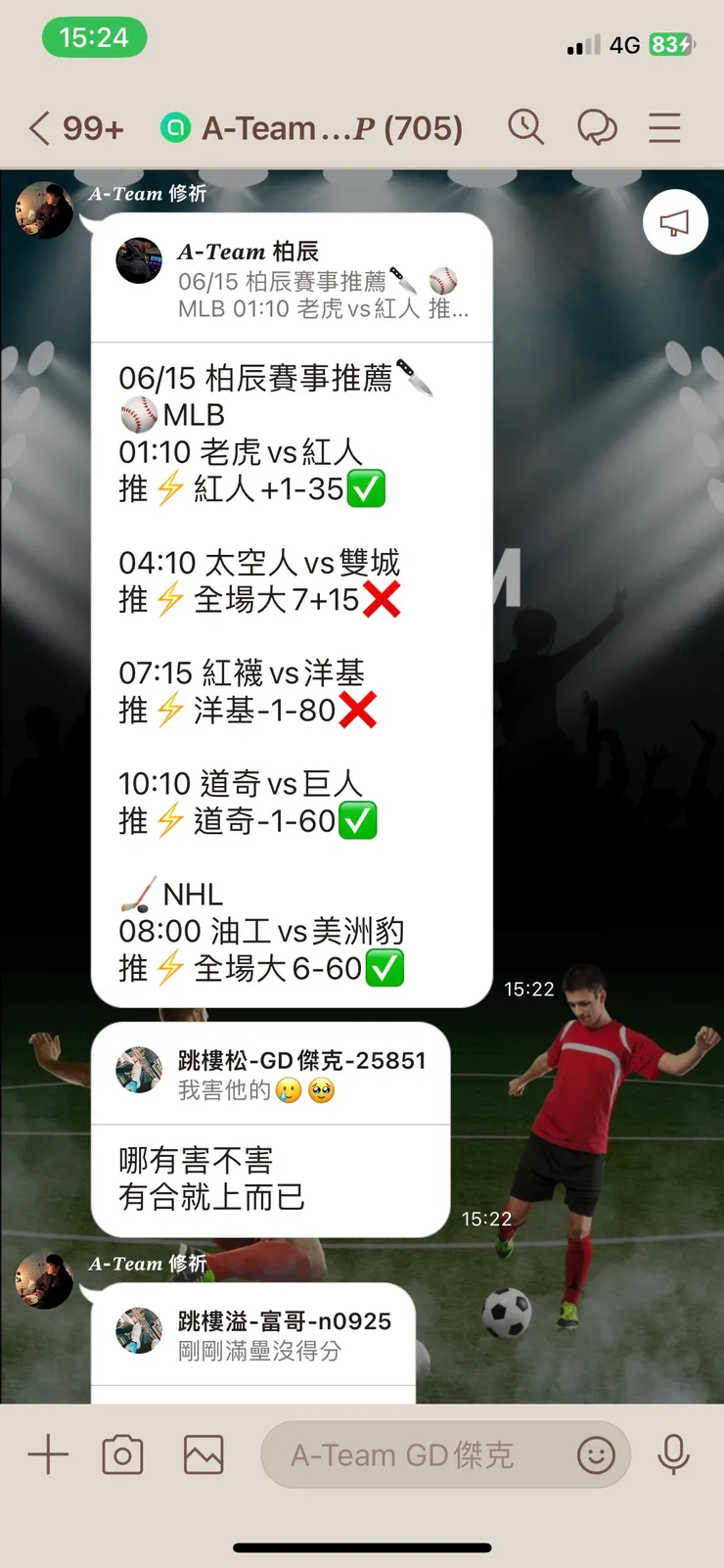This screenshot has width=724, height=1568.
Task: Open the hamburger menu in top bar
Action: (x=664, y=127)
